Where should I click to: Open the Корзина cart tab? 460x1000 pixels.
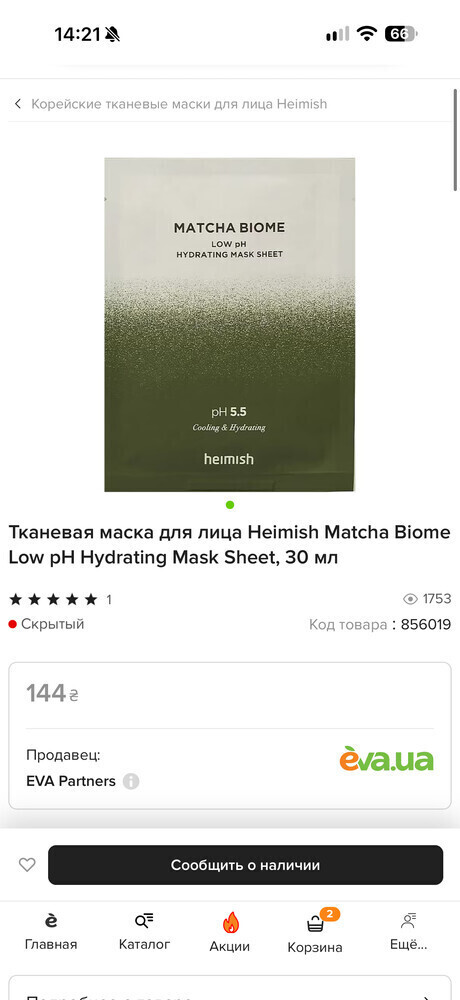point(315,932)
